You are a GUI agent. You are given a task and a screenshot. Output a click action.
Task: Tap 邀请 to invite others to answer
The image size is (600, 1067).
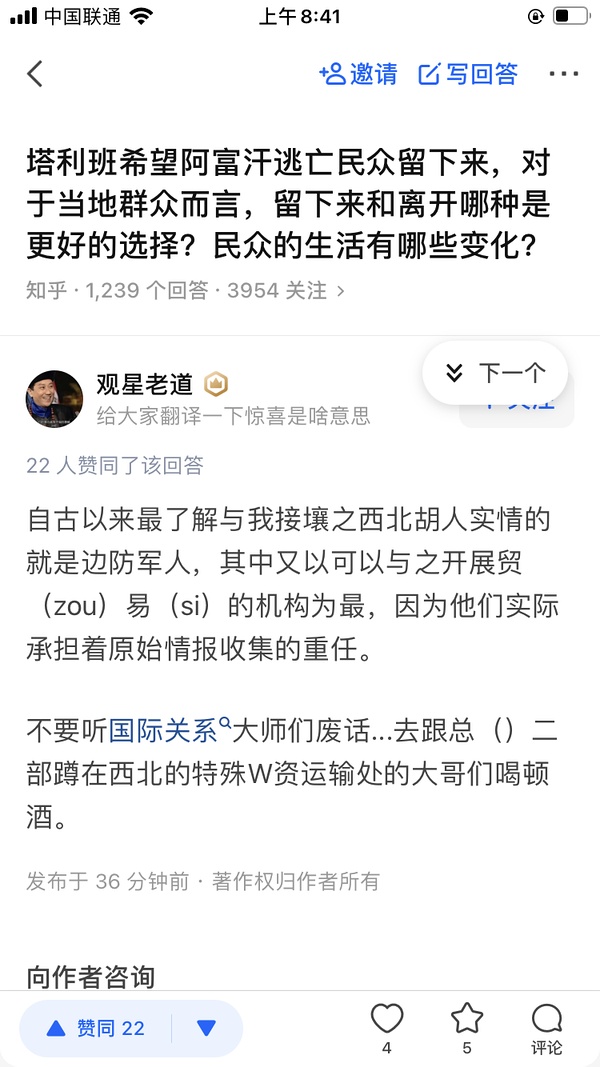tap(358, 73)
